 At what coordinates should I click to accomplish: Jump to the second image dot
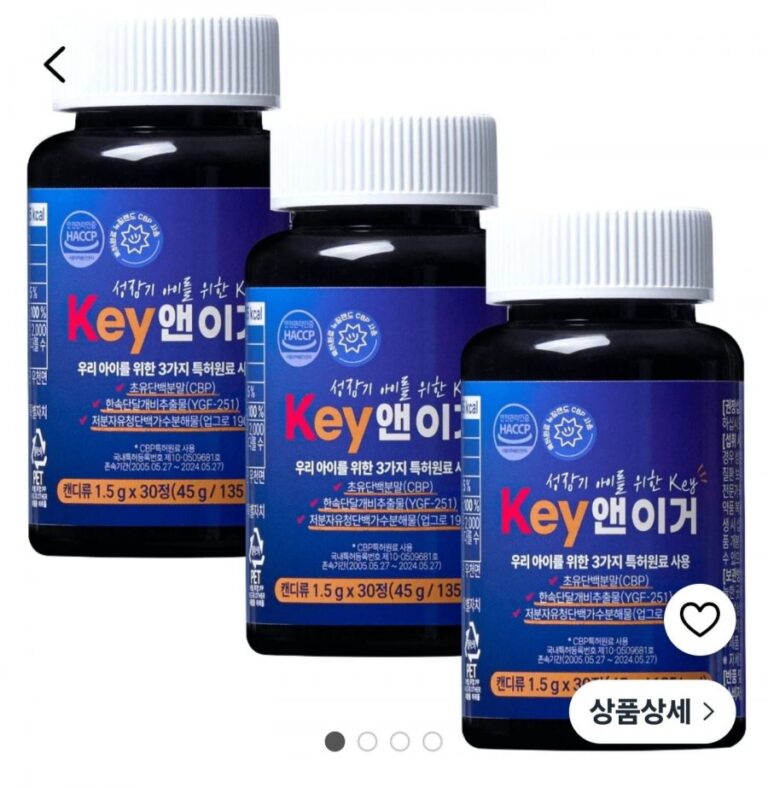point(367,741)
